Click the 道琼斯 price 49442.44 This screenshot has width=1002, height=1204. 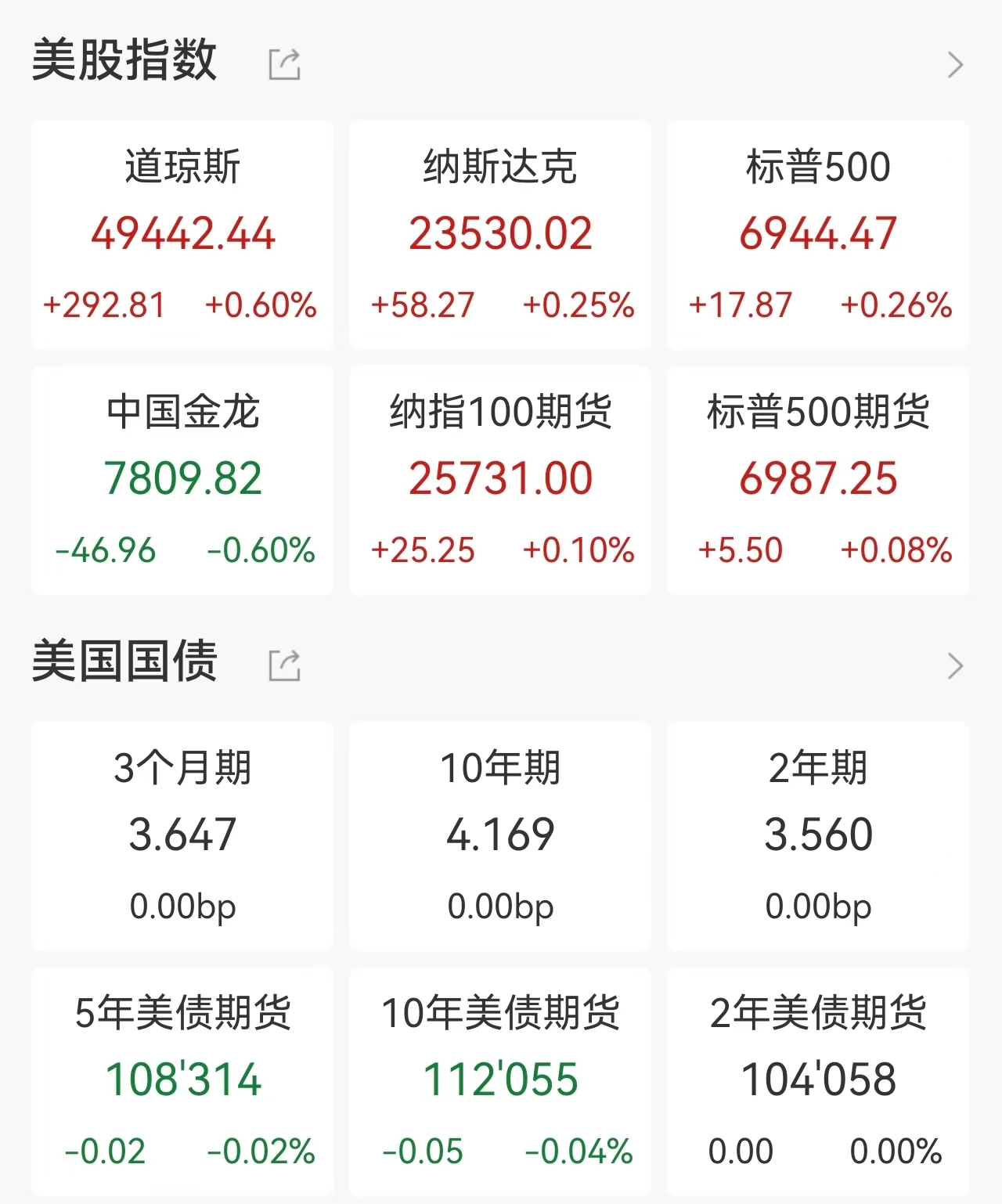(182, 231)
